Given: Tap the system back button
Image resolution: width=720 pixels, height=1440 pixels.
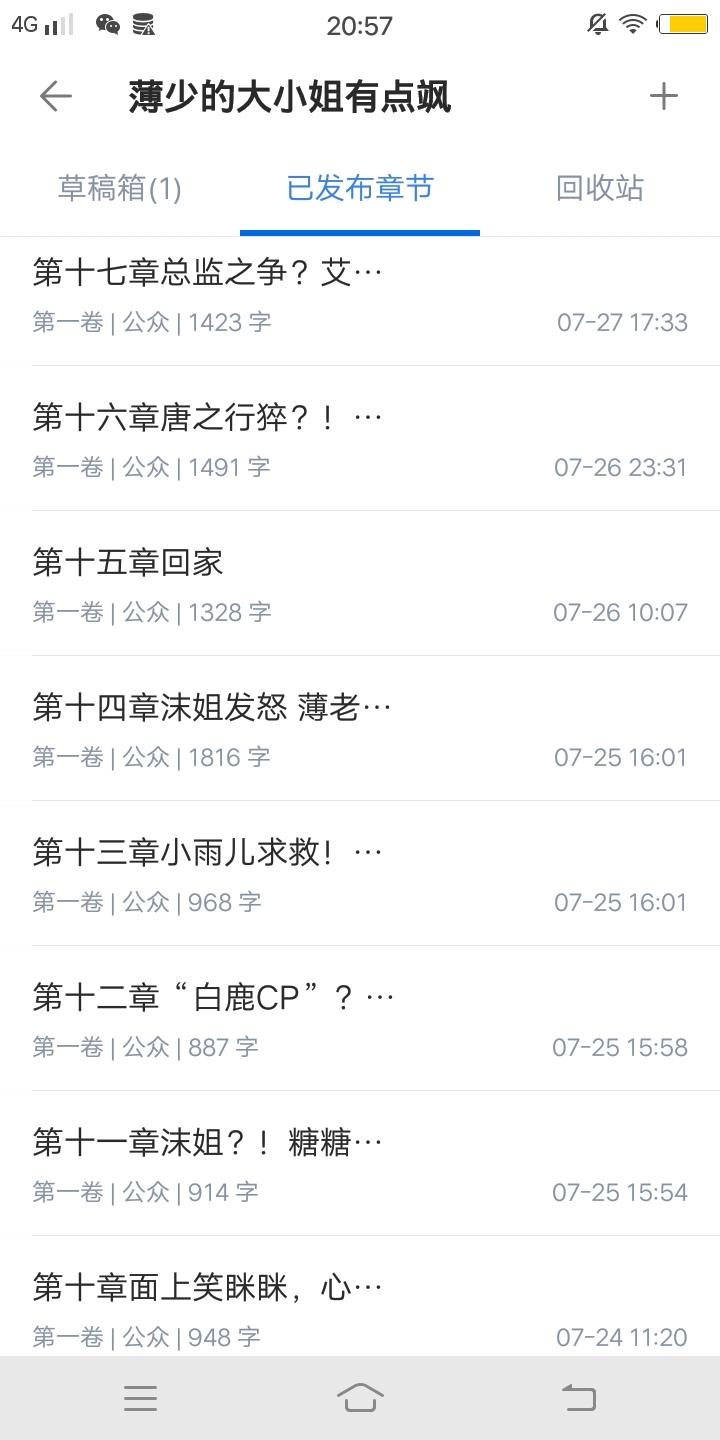Looking at the screenshot, I should 579,1397.
